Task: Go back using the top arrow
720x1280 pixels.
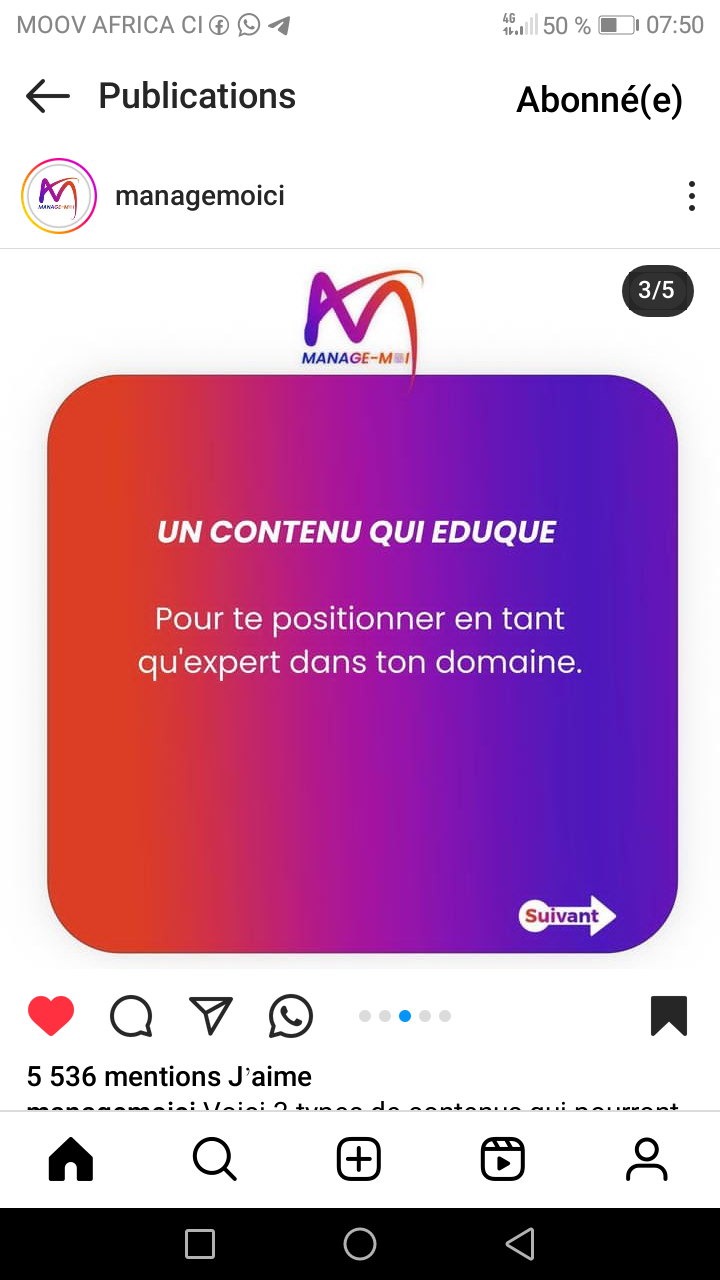Action: point(48,97)
